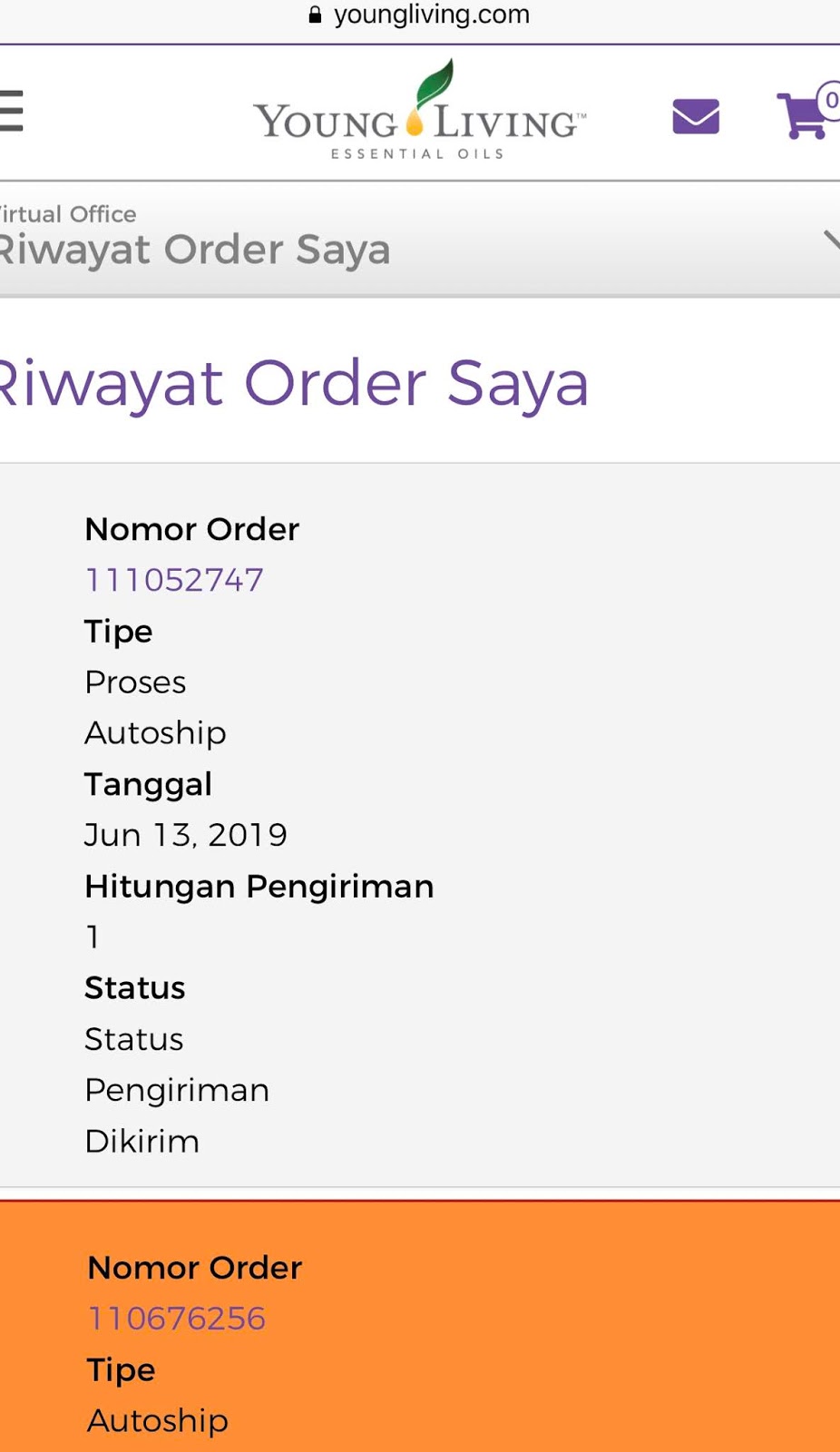Open the messages envelope icon
The width and height of the screenshot is (840, 1452).
click(696, 116)
